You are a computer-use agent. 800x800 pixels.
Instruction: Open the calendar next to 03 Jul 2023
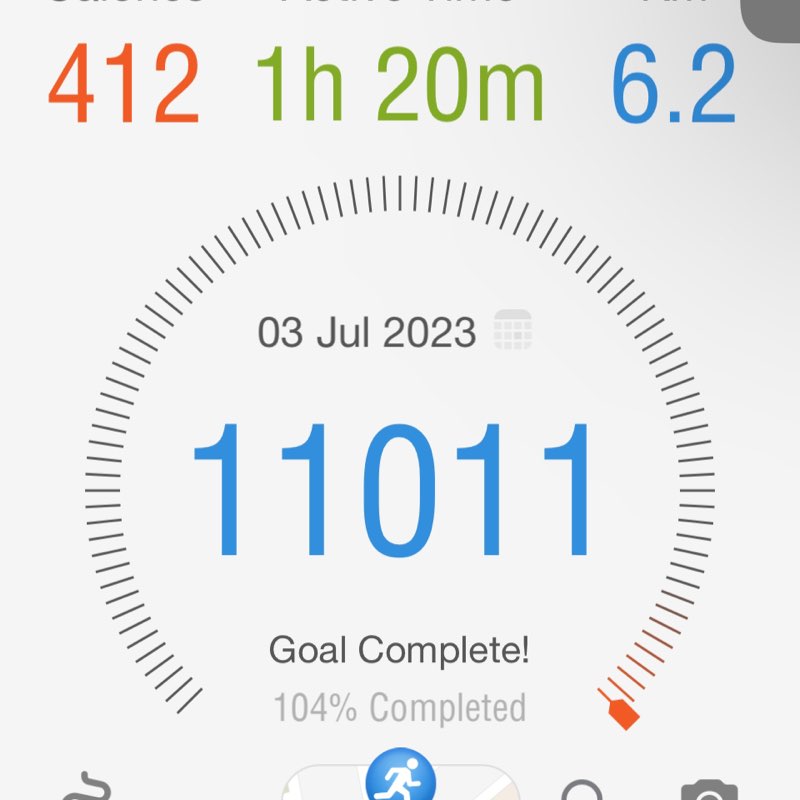tap(513, 330)
